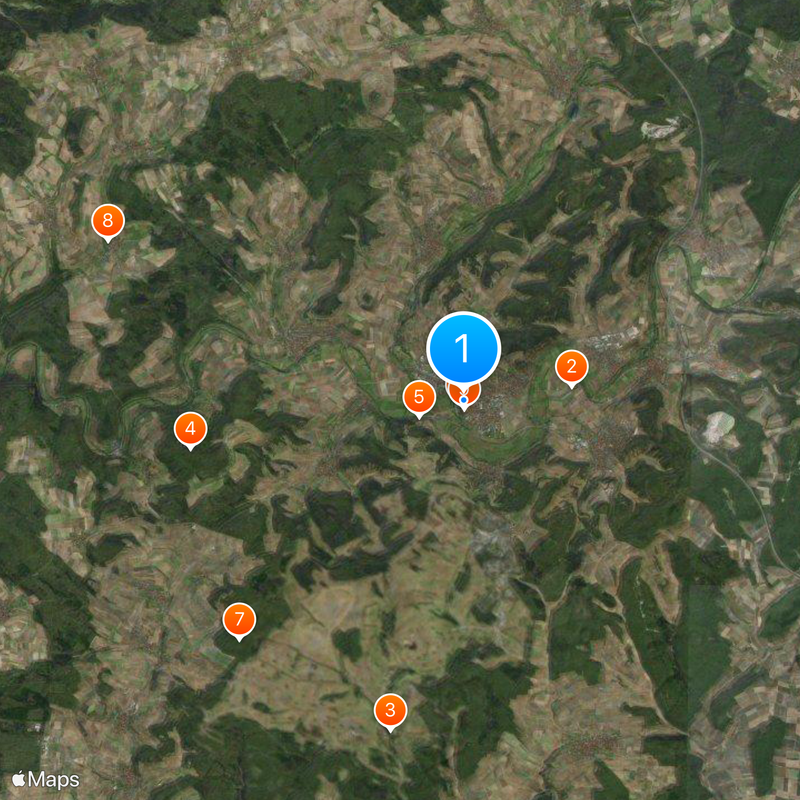The width and height of the screenshot is (800, 800).
Task: Select the orange map pin numbered 8
Action: pos(108,221)
